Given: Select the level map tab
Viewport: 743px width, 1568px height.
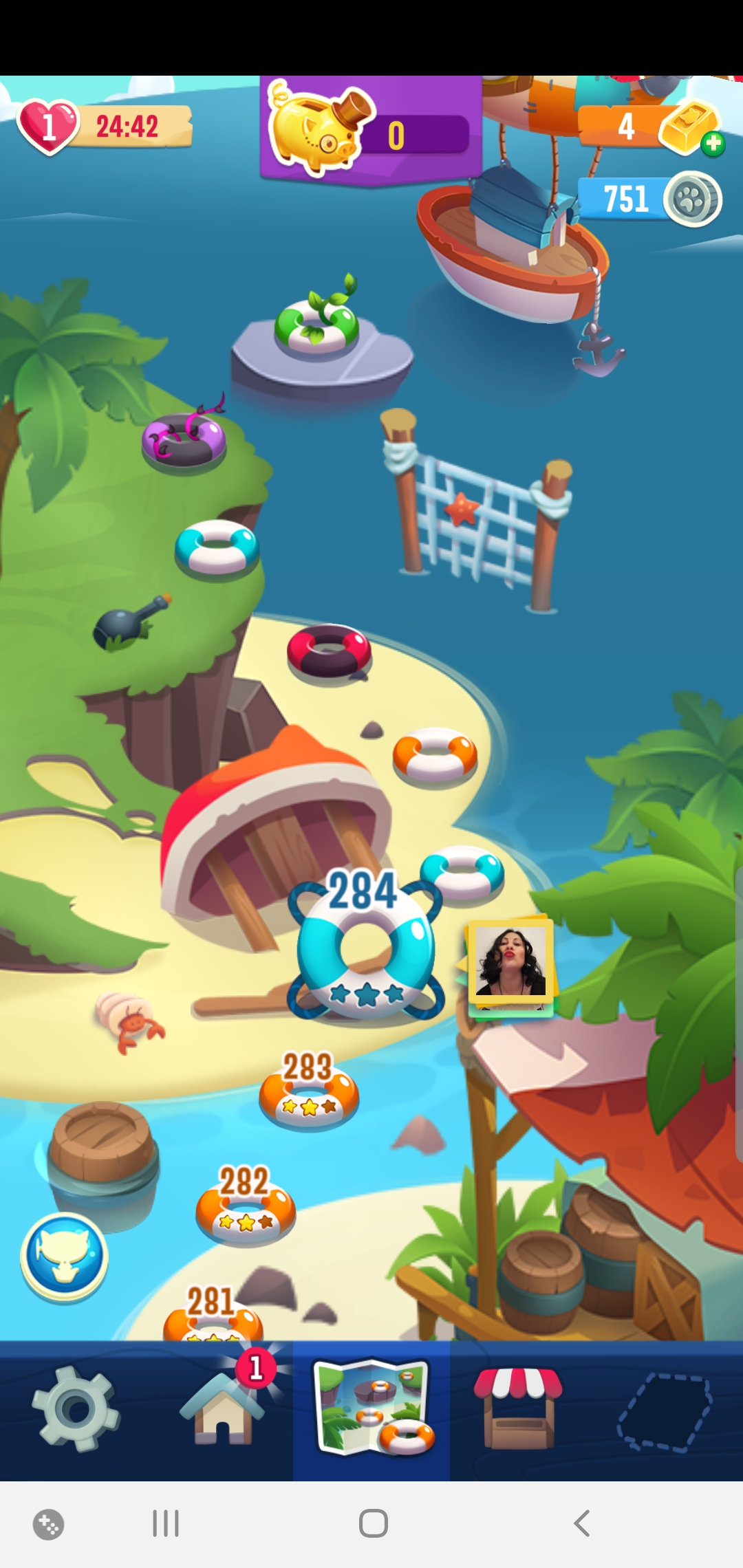Looking at the screenshot, I should click(x=371, y=1409).
